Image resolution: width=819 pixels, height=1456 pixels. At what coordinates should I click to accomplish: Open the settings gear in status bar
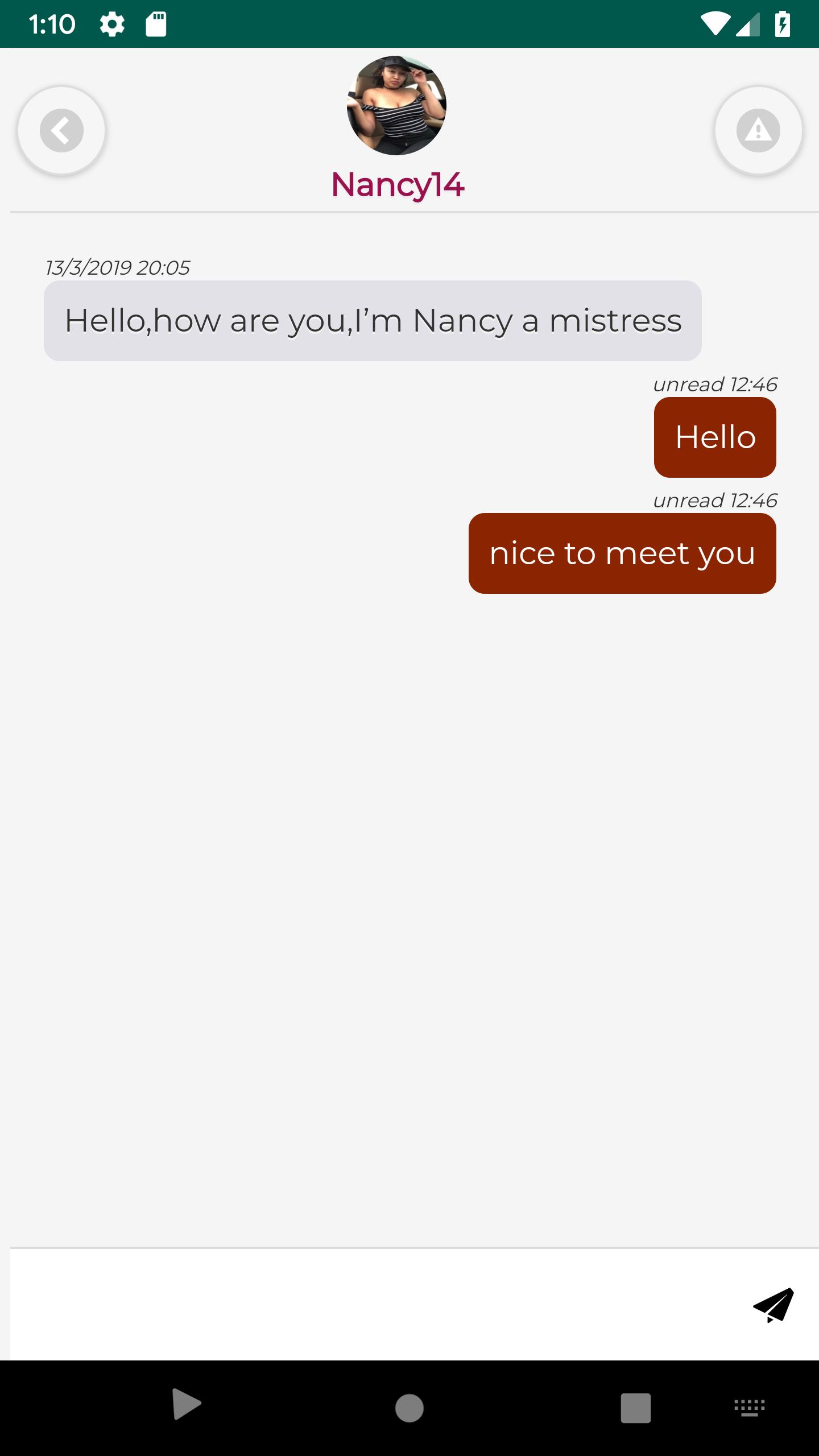[x=113, y=24]
